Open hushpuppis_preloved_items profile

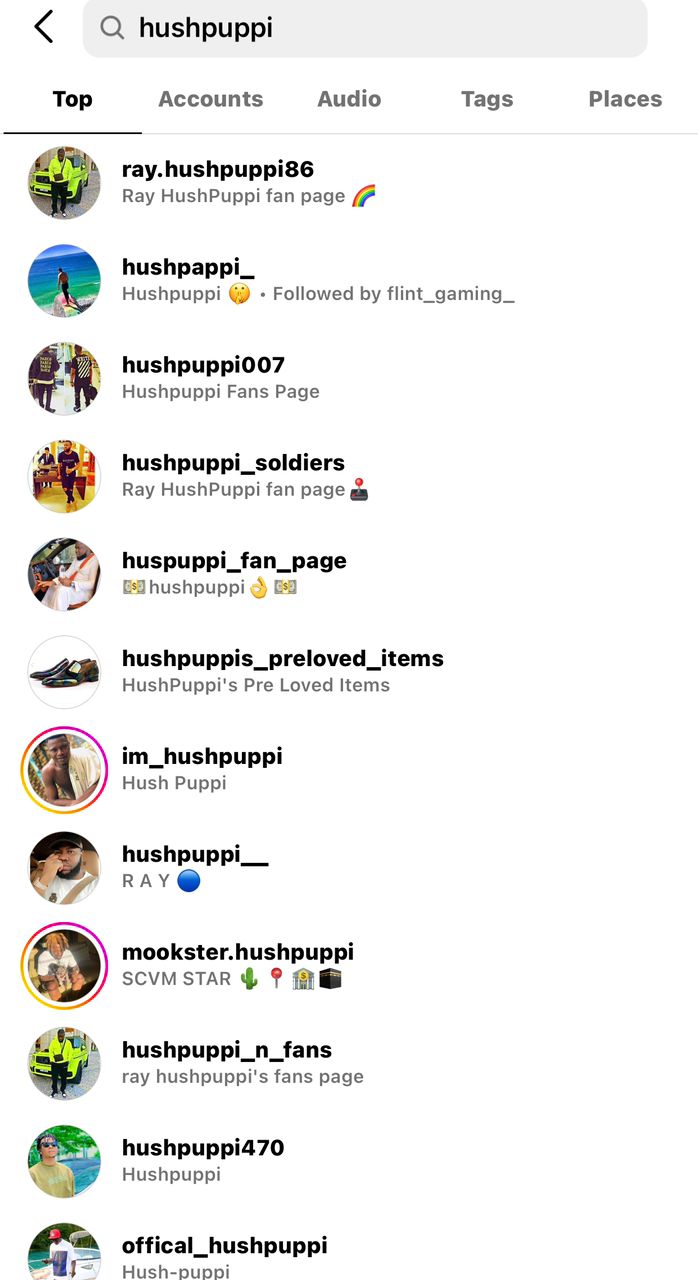click(x=349, y=672)
